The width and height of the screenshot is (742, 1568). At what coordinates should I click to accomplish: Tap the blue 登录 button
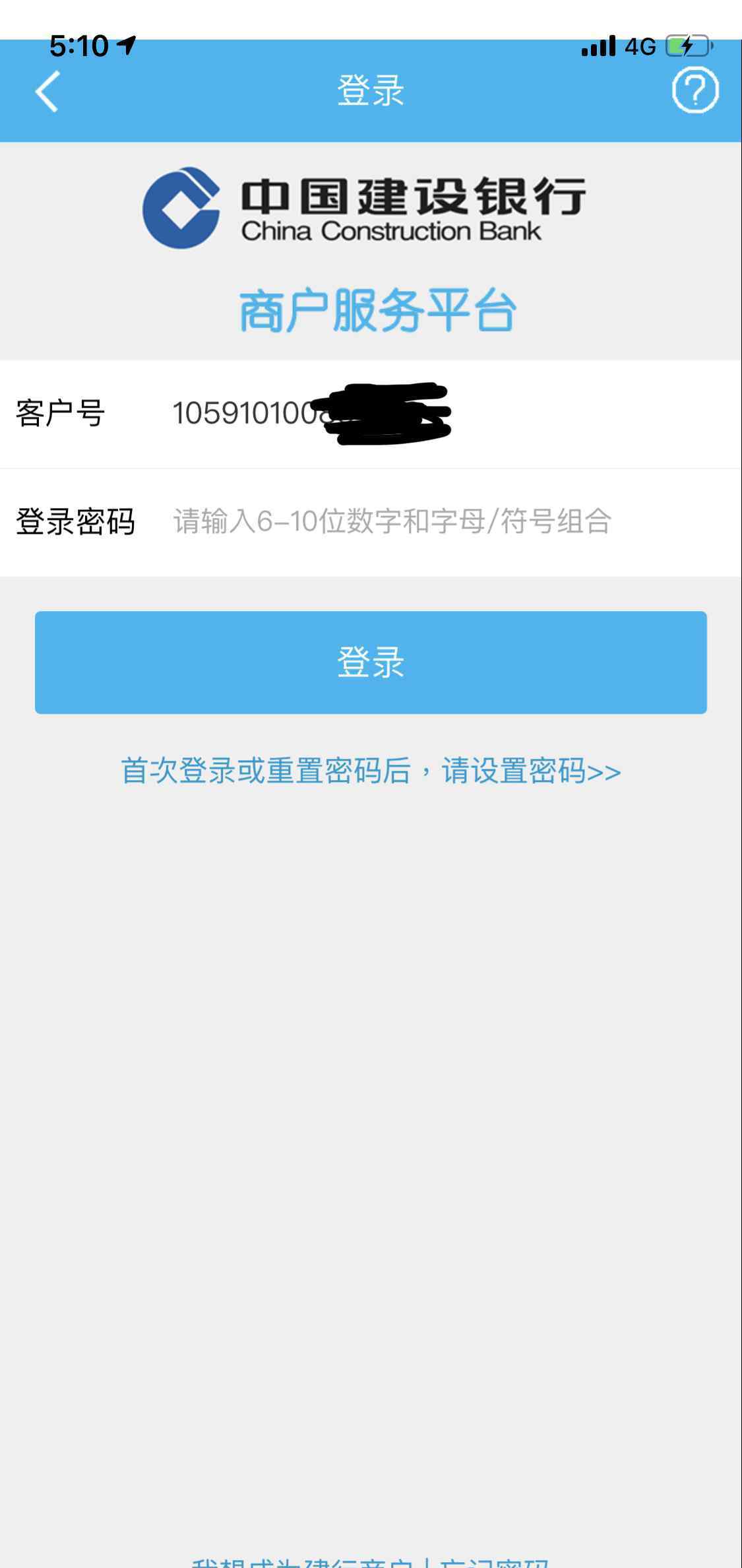tap(371, 662)
